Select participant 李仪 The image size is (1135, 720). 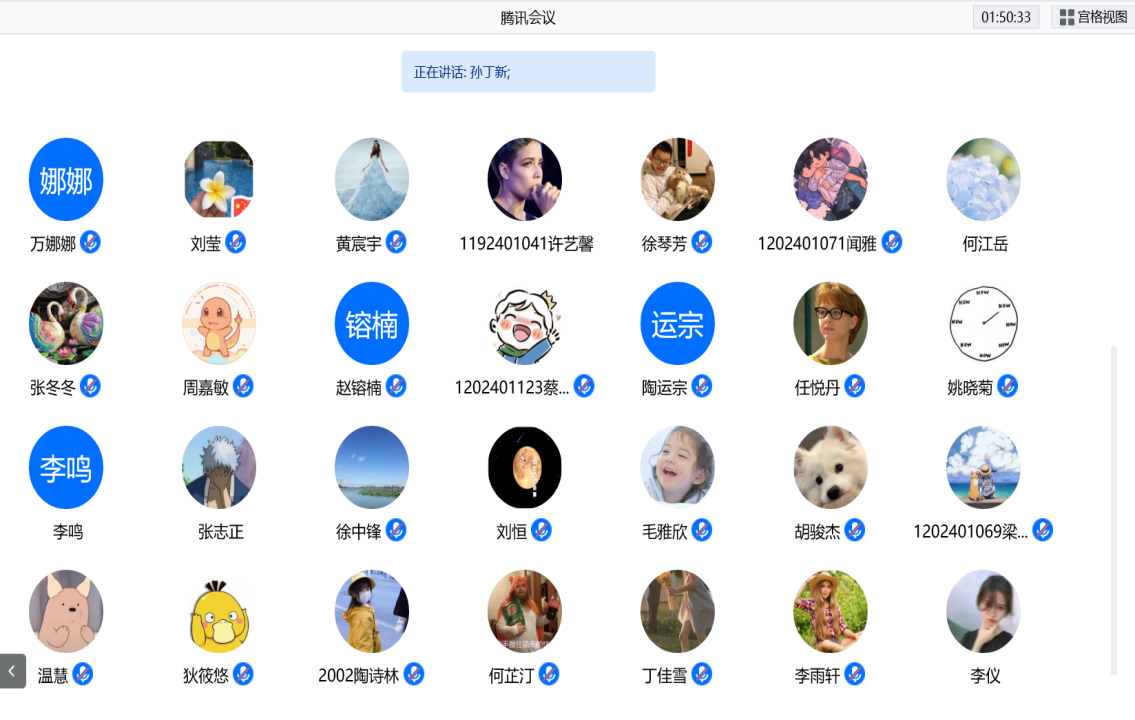984,612
